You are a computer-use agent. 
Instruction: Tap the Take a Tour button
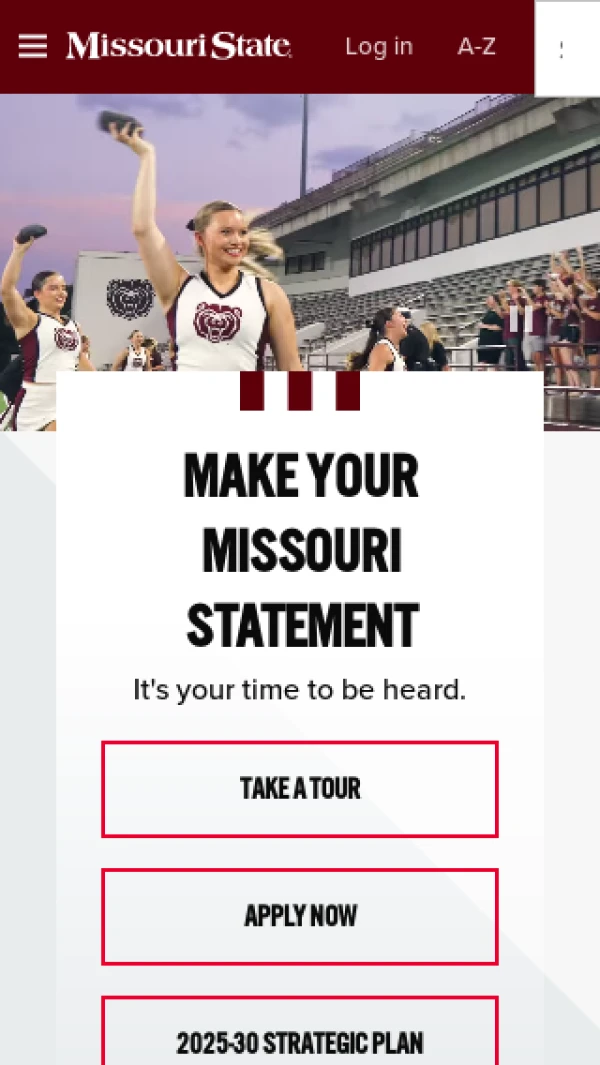click(300, 789)
